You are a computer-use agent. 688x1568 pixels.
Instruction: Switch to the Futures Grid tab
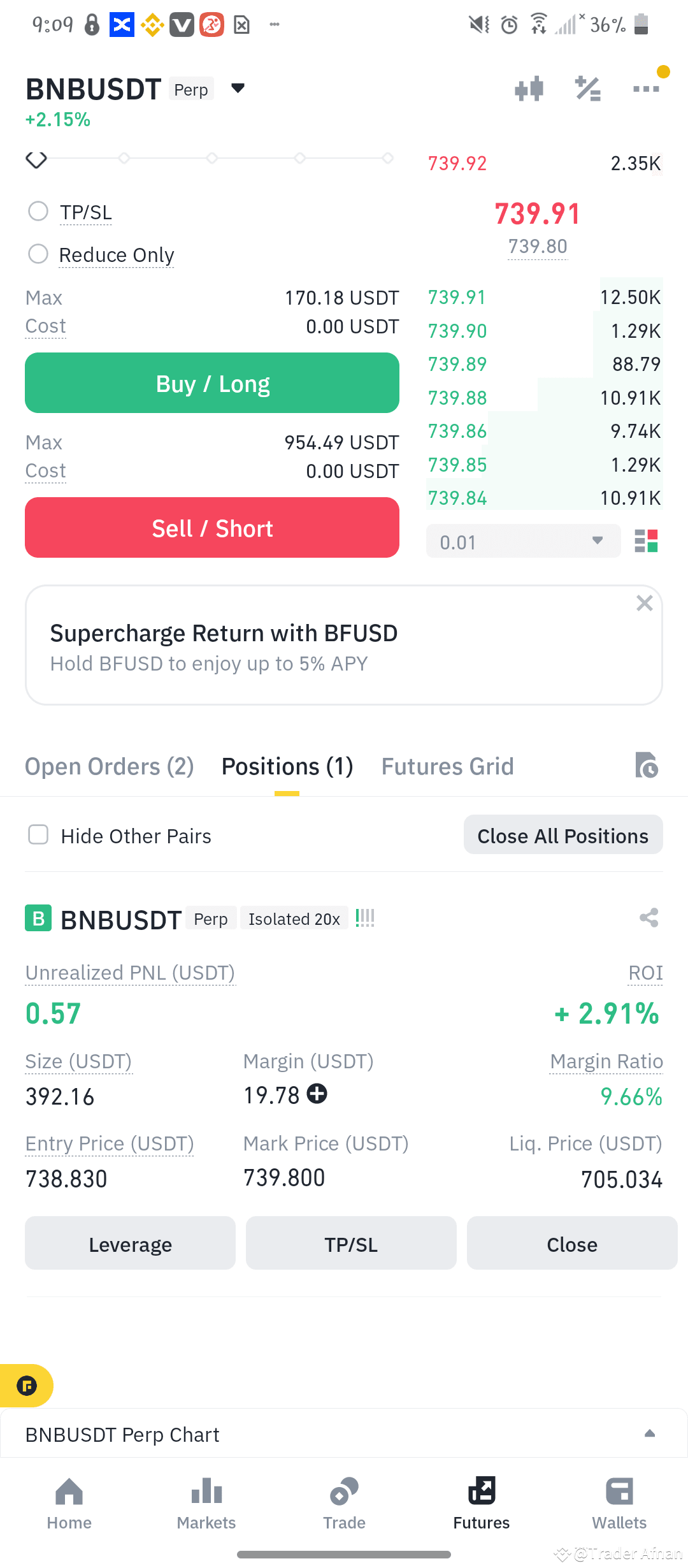coord(447,766)
